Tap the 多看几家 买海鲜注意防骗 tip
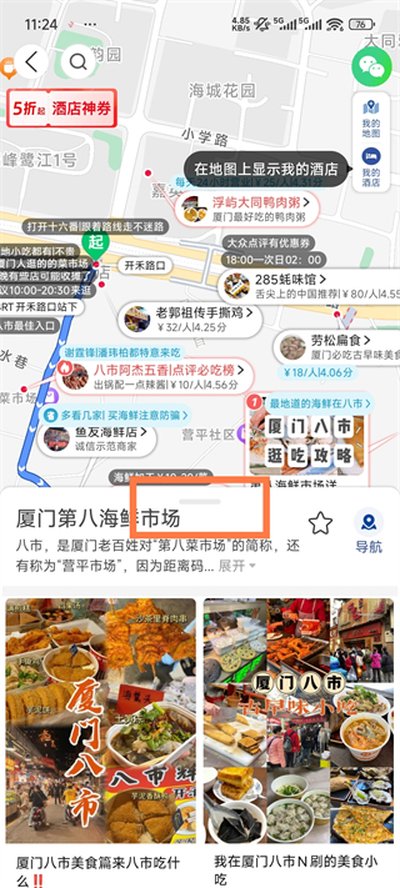Viewport: 400px width, 888px height. point(117,416)
